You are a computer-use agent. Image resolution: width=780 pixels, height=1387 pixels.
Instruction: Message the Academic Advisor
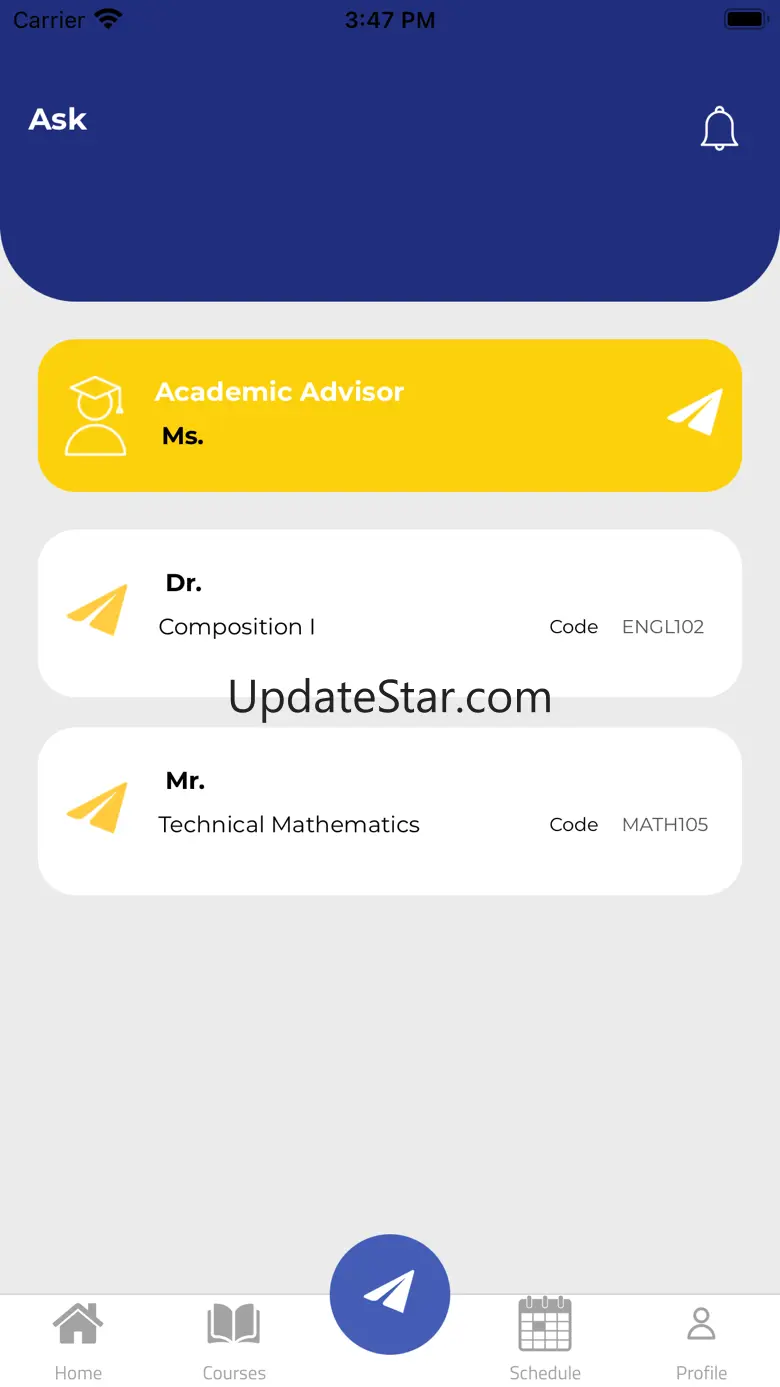pyautogui.click(x=695, y=413)
